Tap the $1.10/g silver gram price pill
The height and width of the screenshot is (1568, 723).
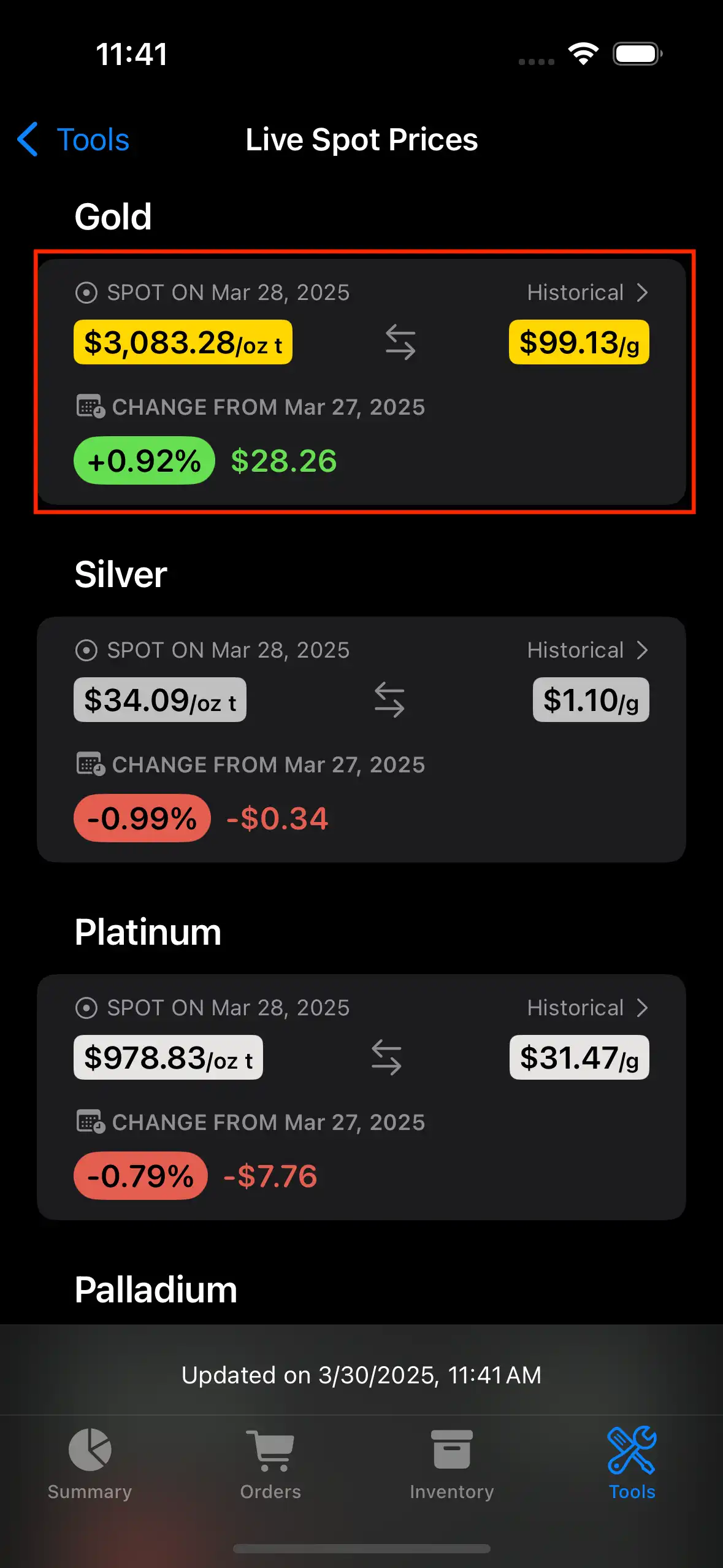point(591,699)
